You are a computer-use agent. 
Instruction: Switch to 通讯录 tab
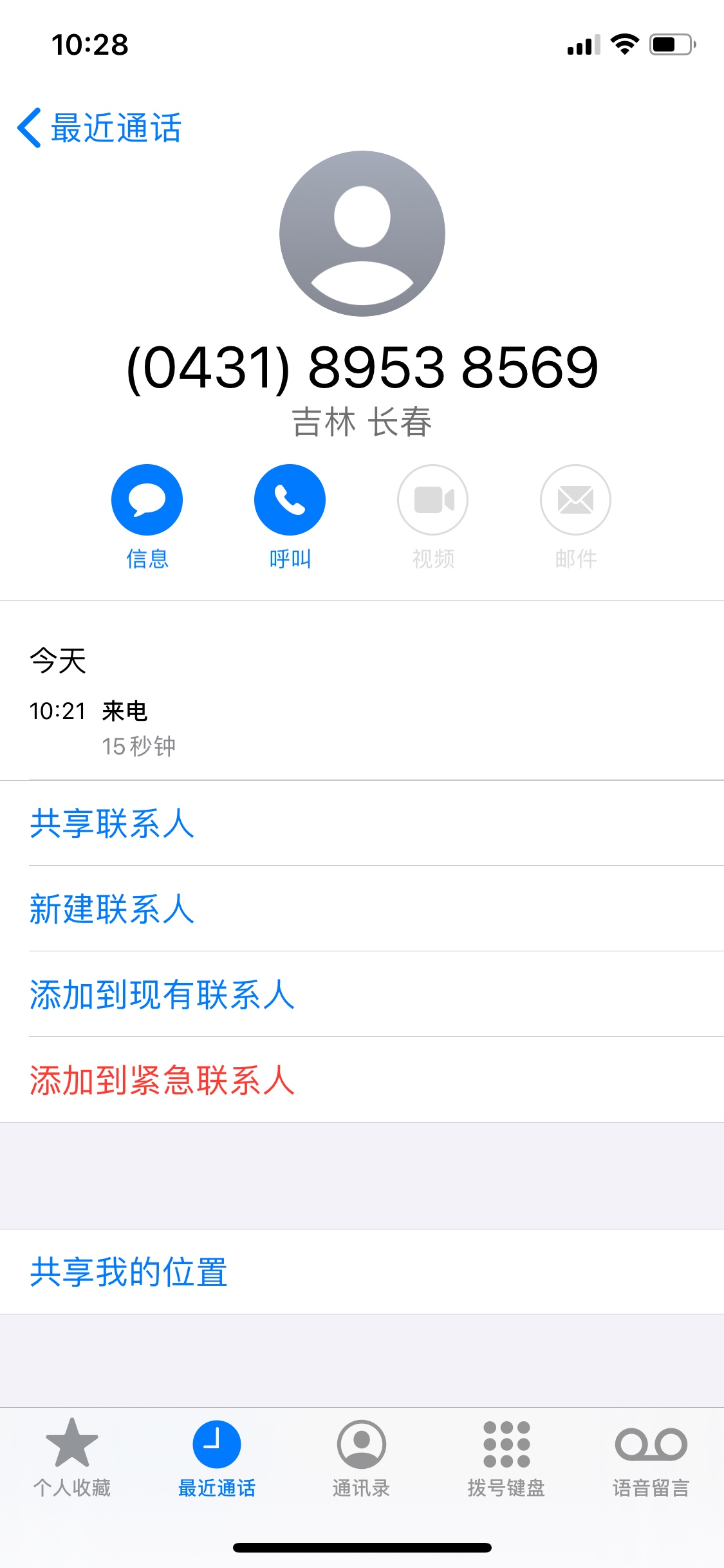[x=362, y=1458]
